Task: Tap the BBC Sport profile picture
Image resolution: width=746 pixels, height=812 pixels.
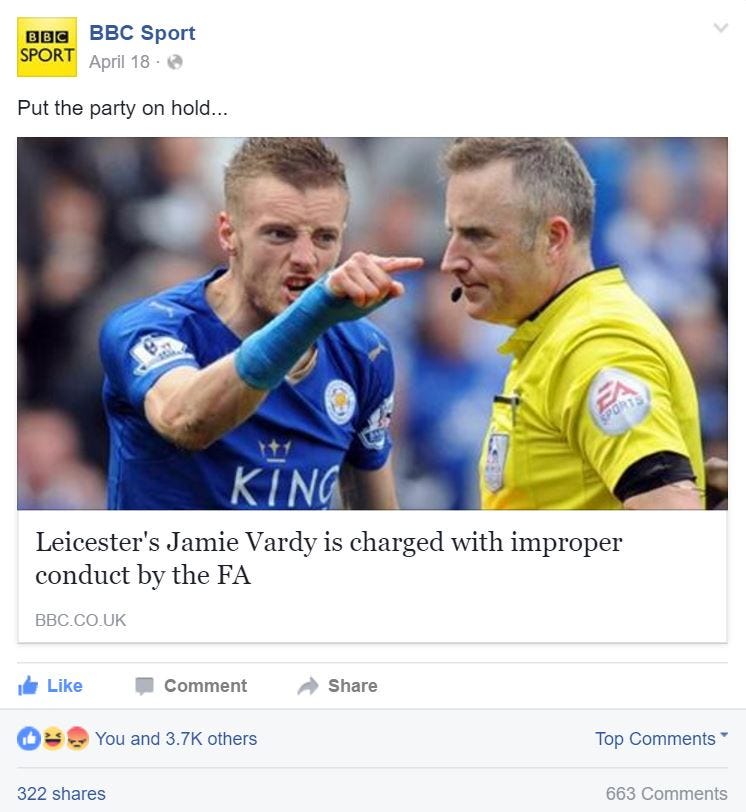Action: tap(47, 46)
